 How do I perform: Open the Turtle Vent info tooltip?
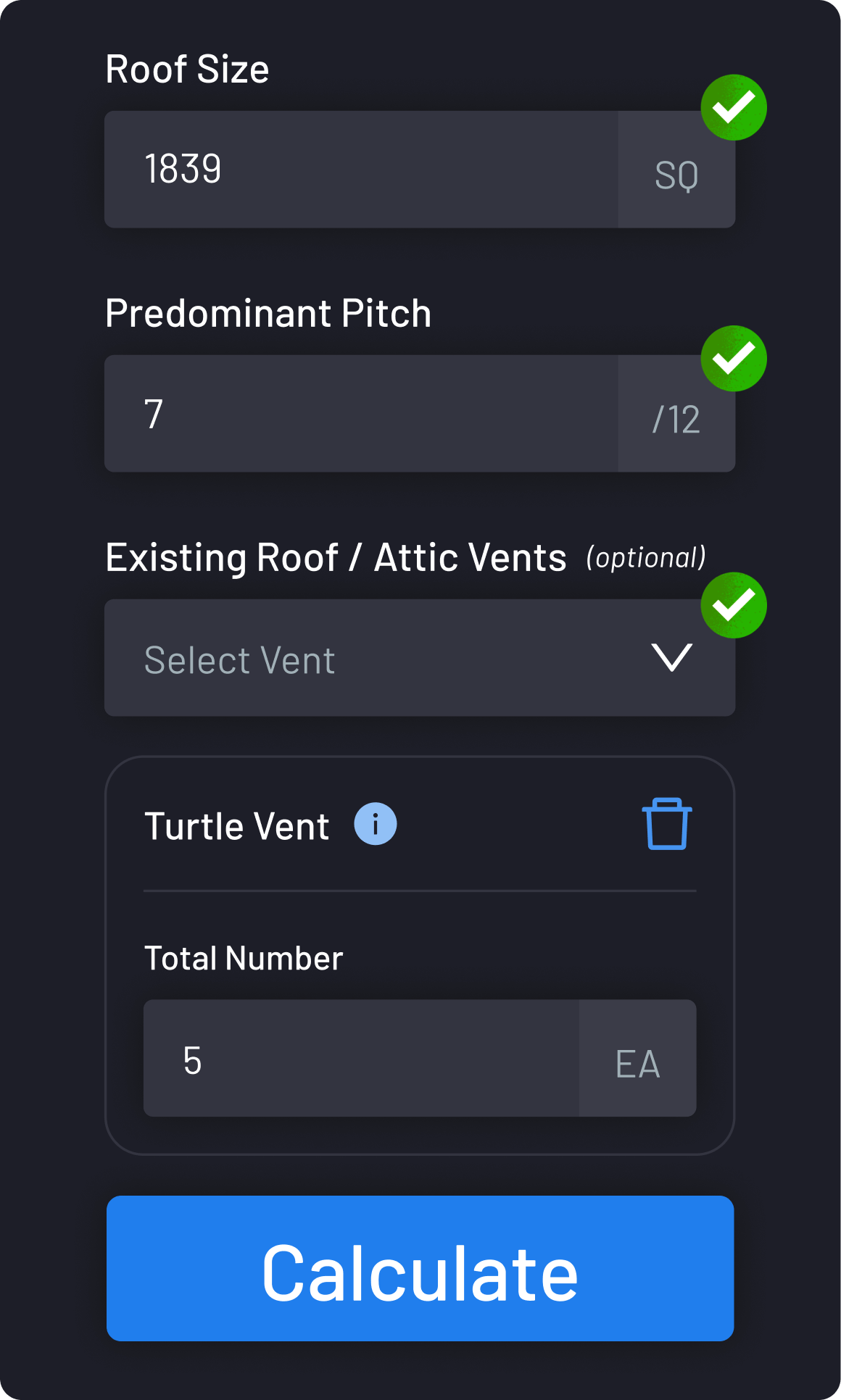[x=376, y=823]
